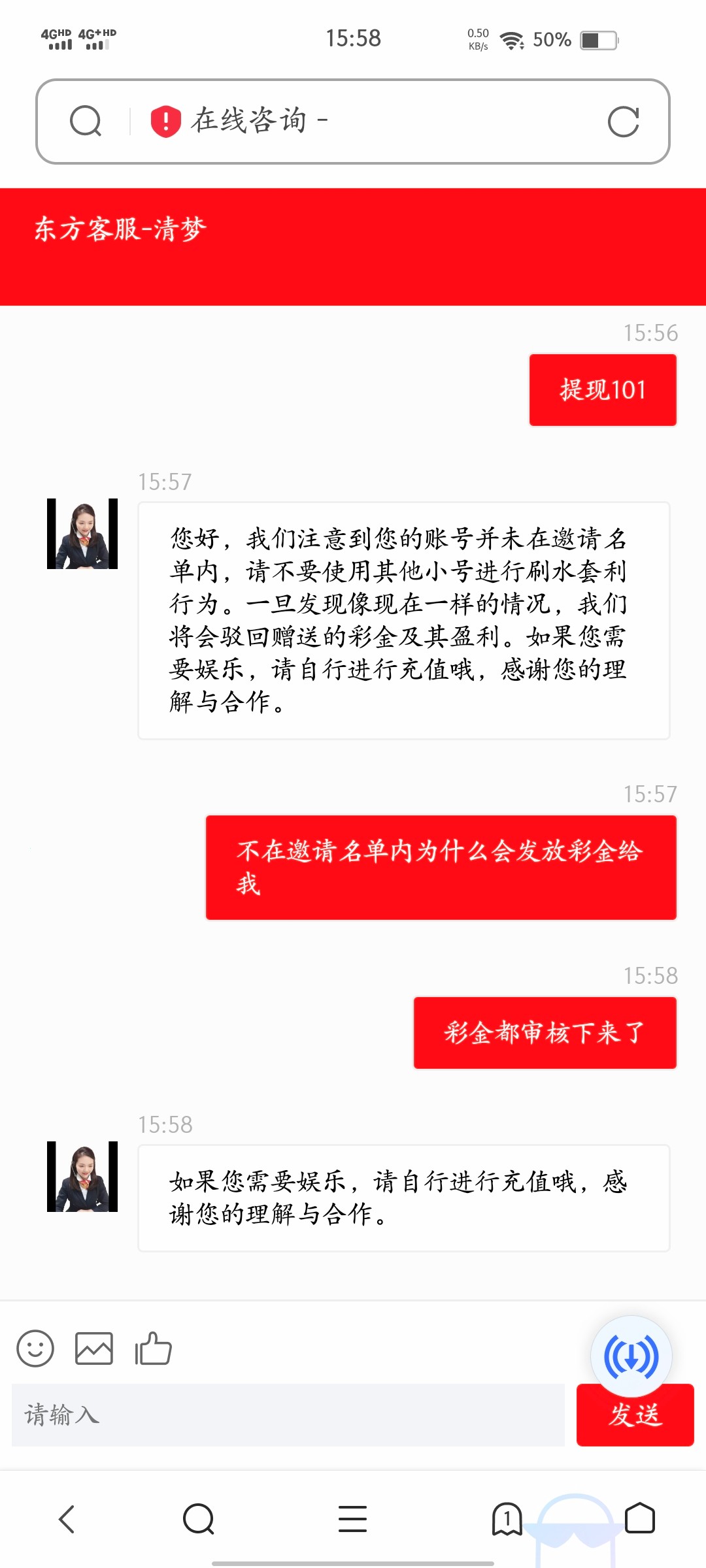Open the emoji picker

(x=35, y=1348)
